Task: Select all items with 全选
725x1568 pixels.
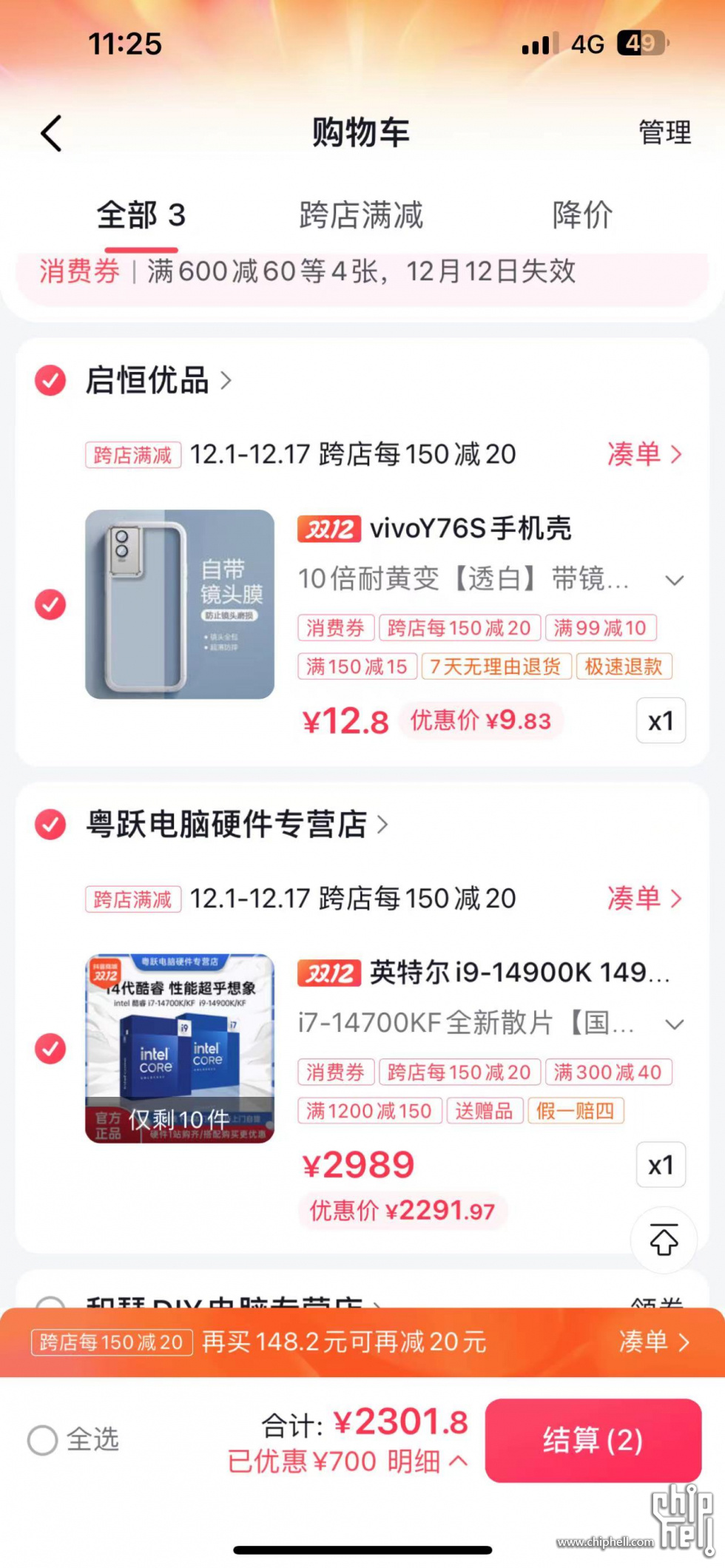Action: (43, 1439)
